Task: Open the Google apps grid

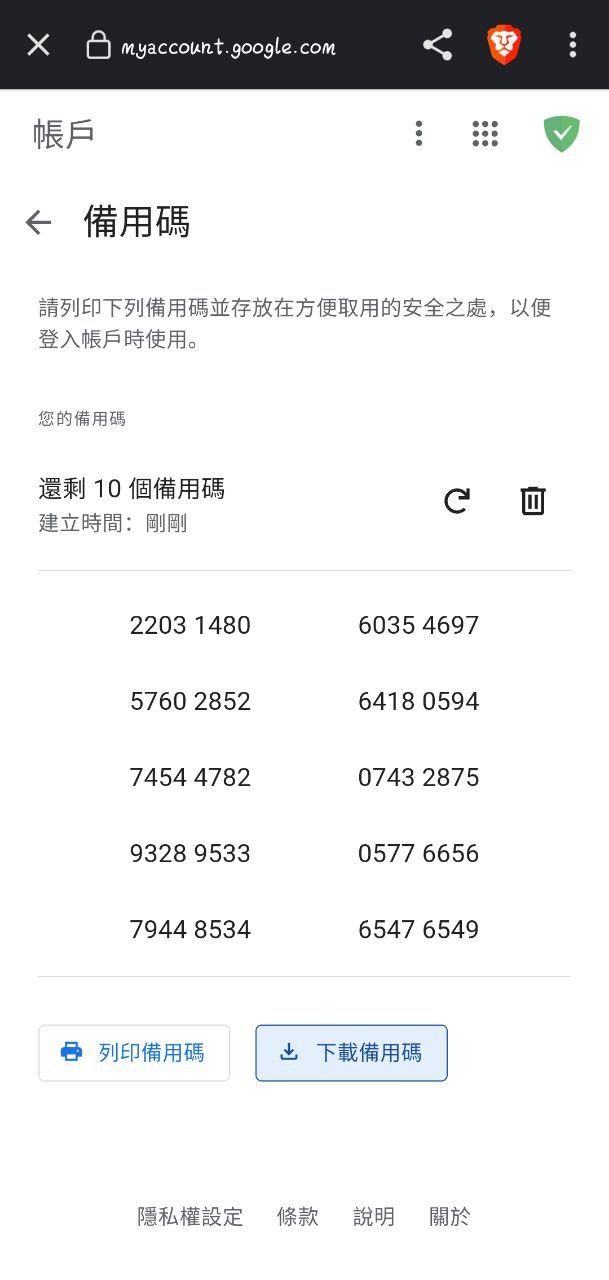Action: click(x=485, y=134)
